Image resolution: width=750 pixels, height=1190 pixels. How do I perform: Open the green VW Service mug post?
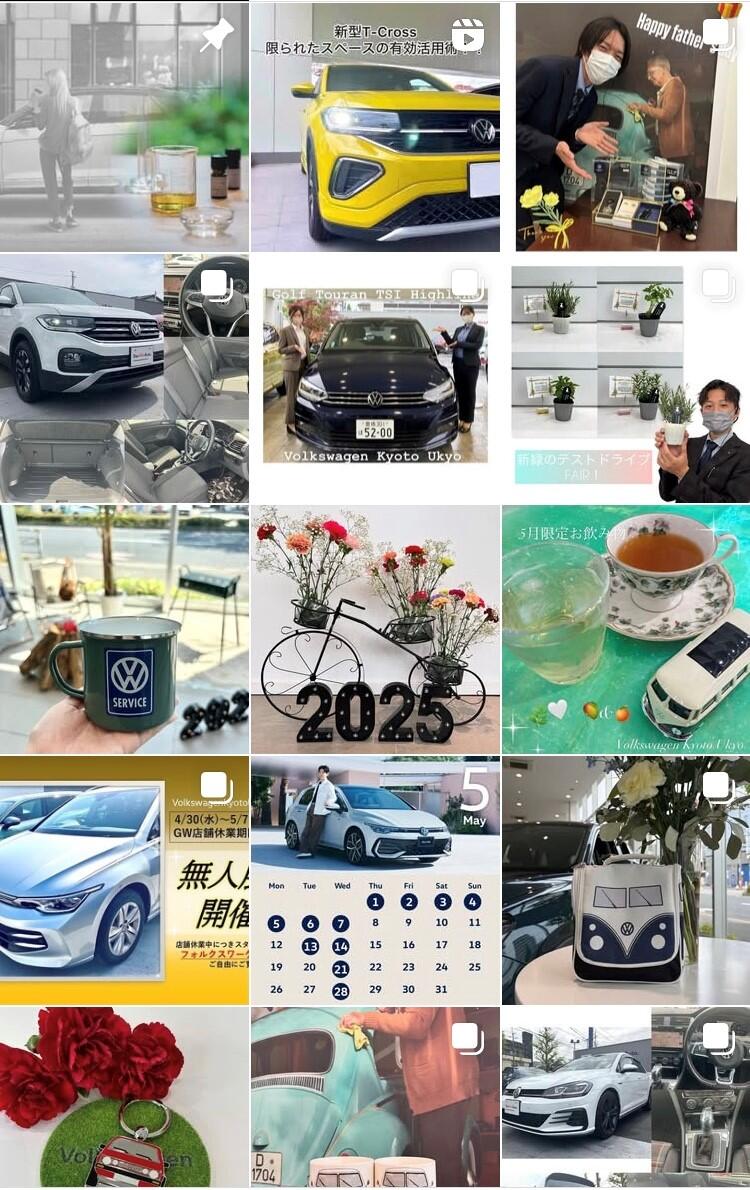[124, 629]
